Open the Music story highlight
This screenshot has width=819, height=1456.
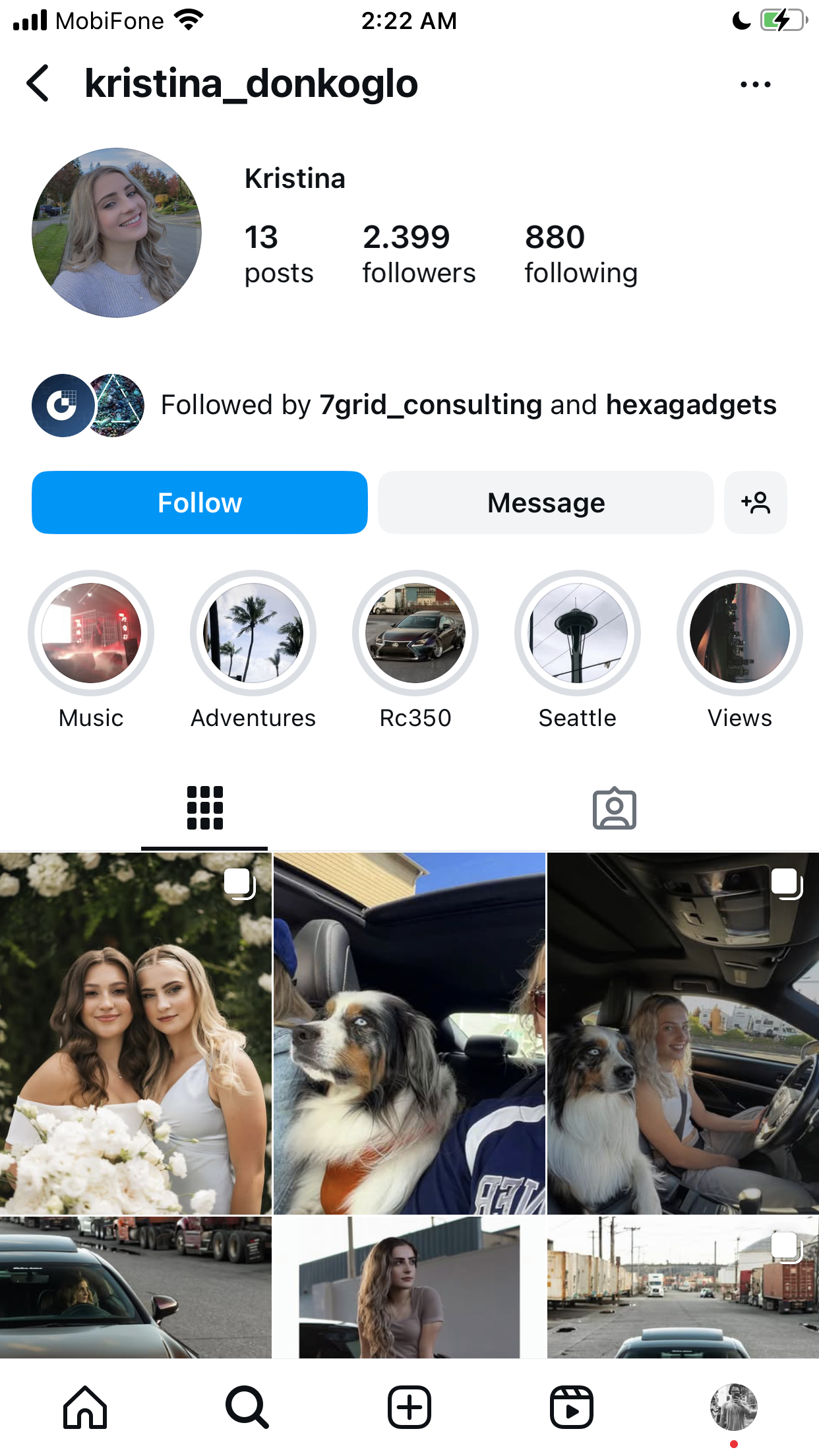coord(91,633)
